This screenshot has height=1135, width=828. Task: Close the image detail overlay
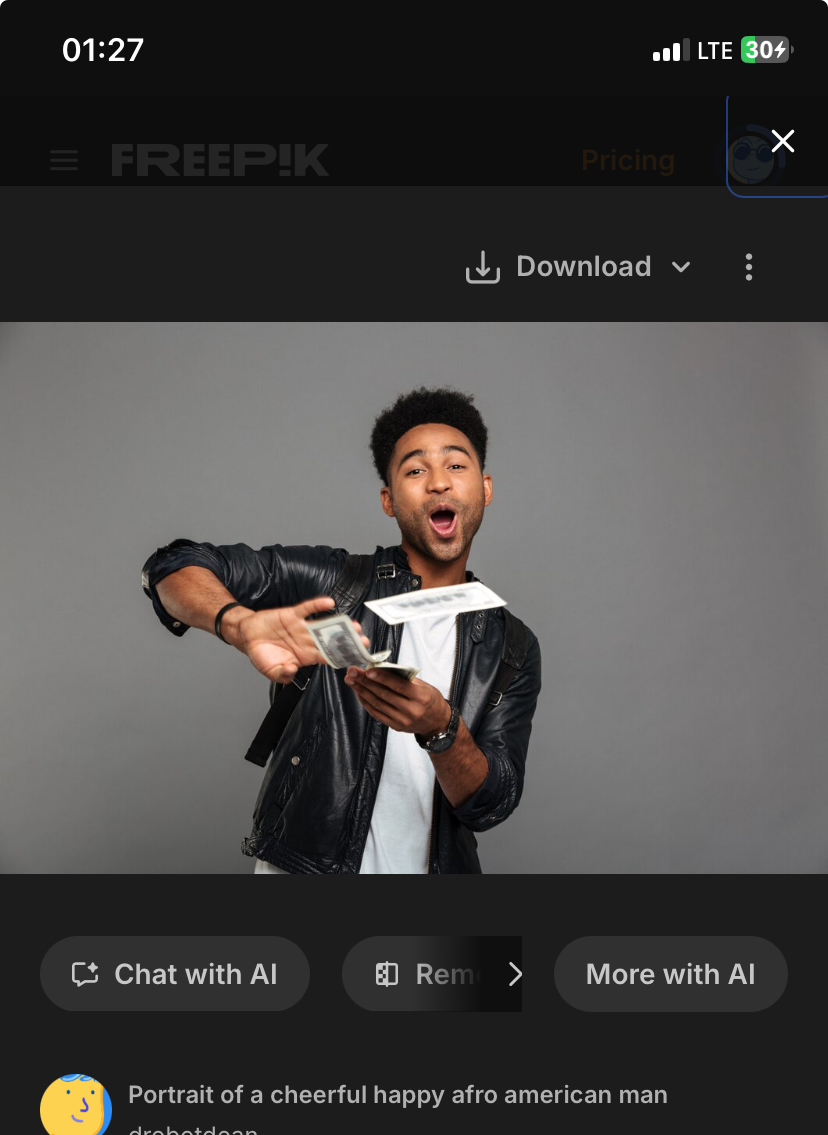[783, 142]
